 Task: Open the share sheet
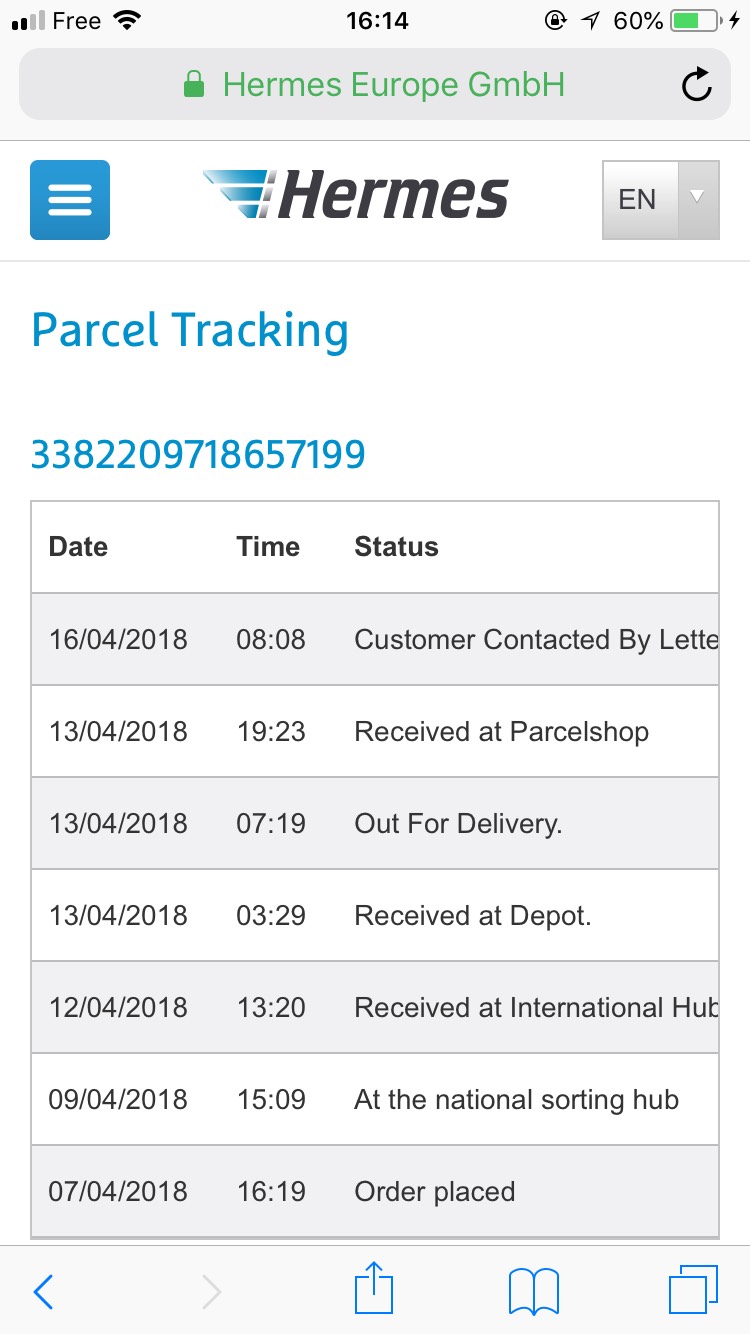[x=374, y=1288]
